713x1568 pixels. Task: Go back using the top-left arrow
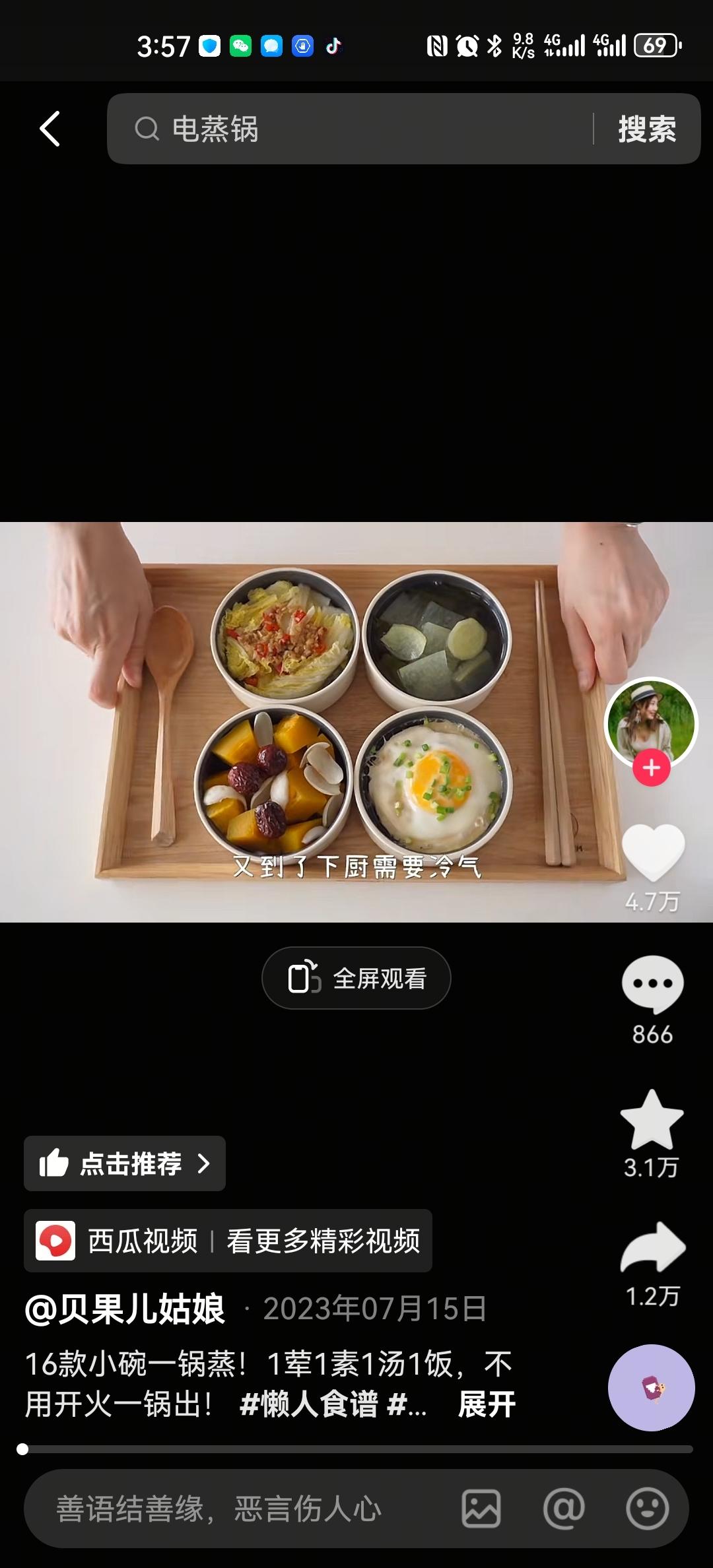(x=50, y=129)
